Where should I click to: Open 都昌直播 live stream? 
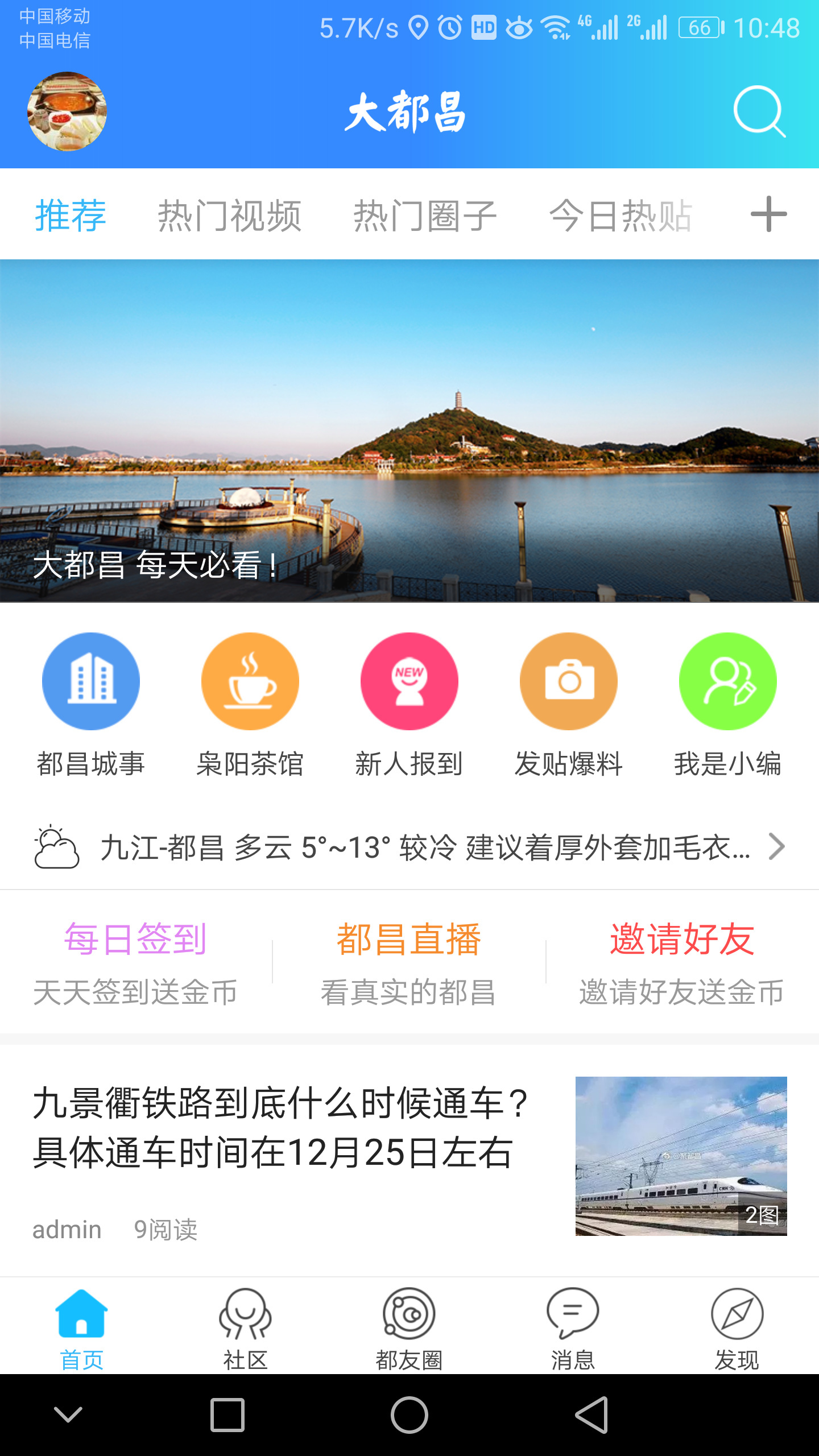(x=409, y=962)
